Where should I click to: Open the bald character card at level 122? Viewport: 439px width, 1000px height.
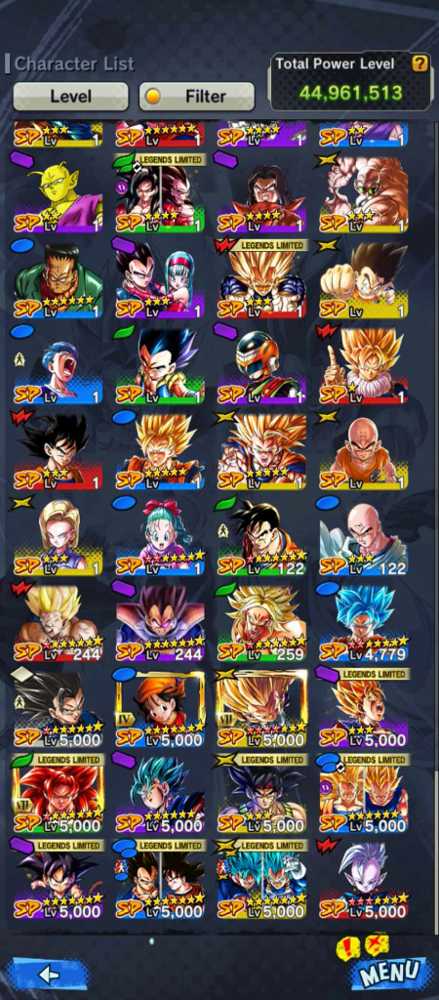point(363,536)
